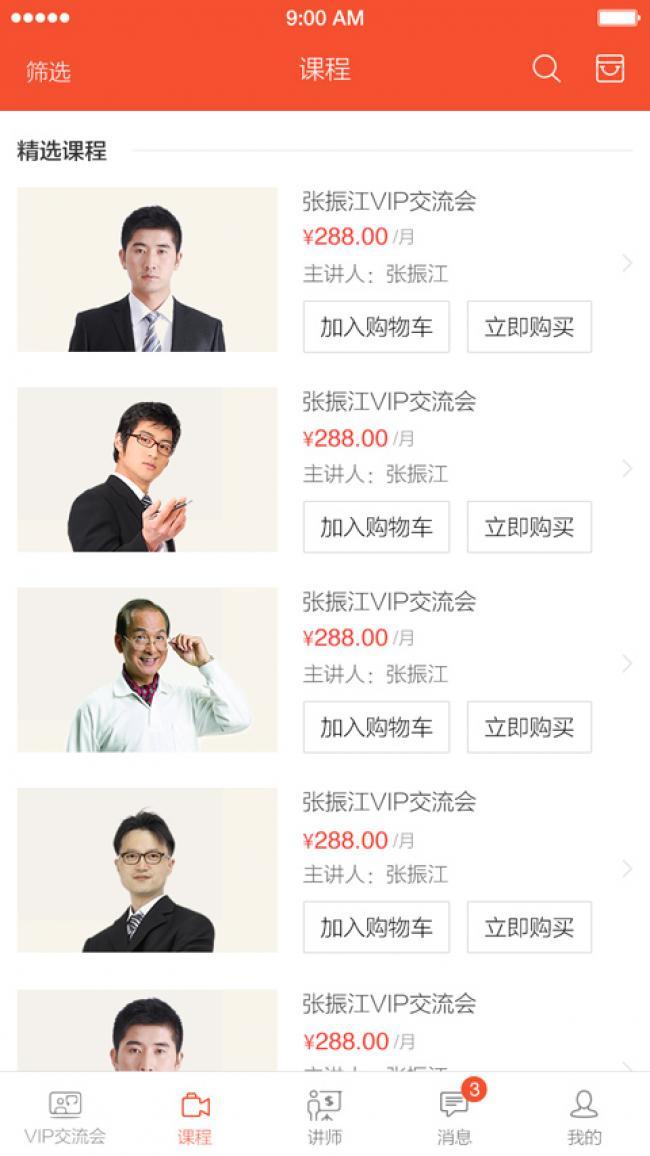The image size is (650, 1156).
Task: Open the shopping bag icon
Action: click(x=610, y=69)
